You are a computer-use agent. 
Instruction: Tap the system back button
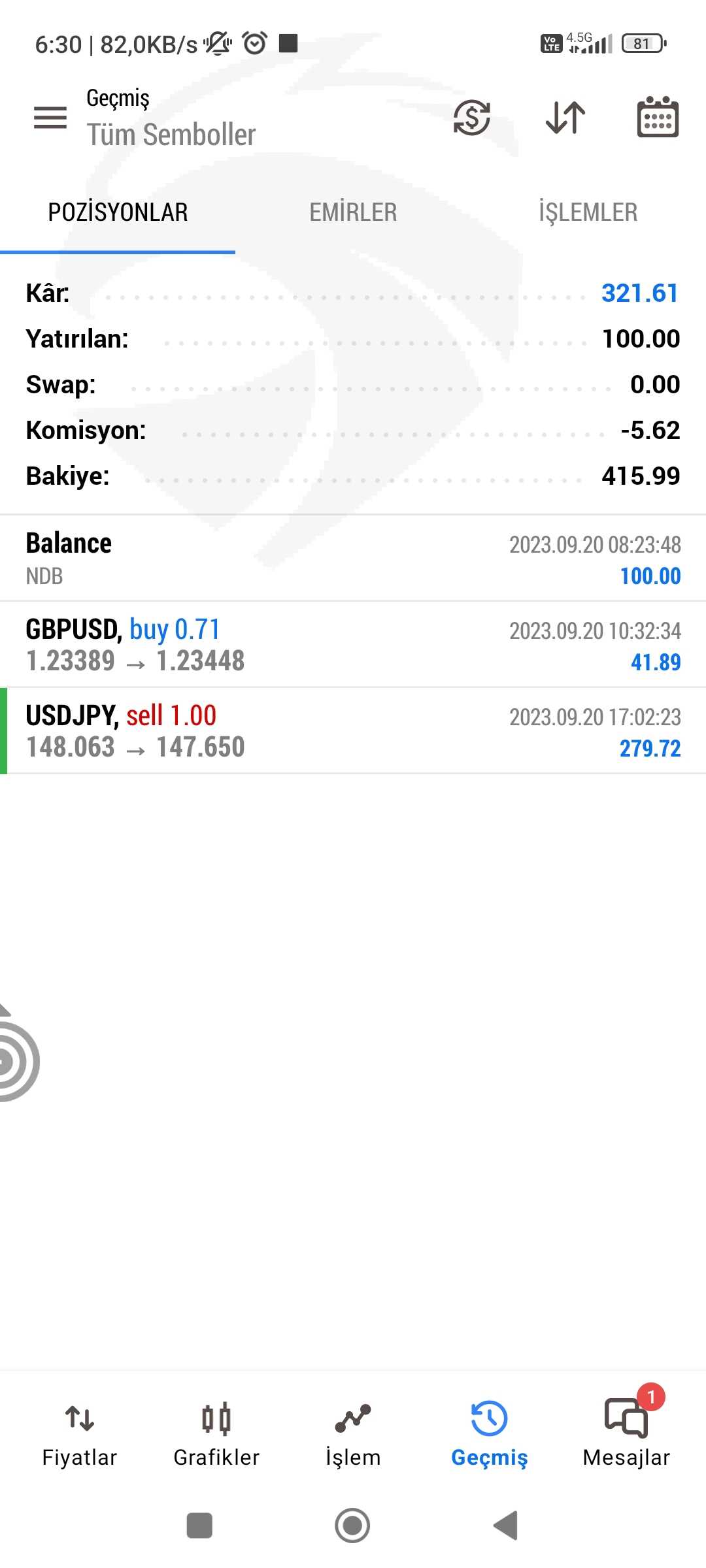(x=506, y=1526)
